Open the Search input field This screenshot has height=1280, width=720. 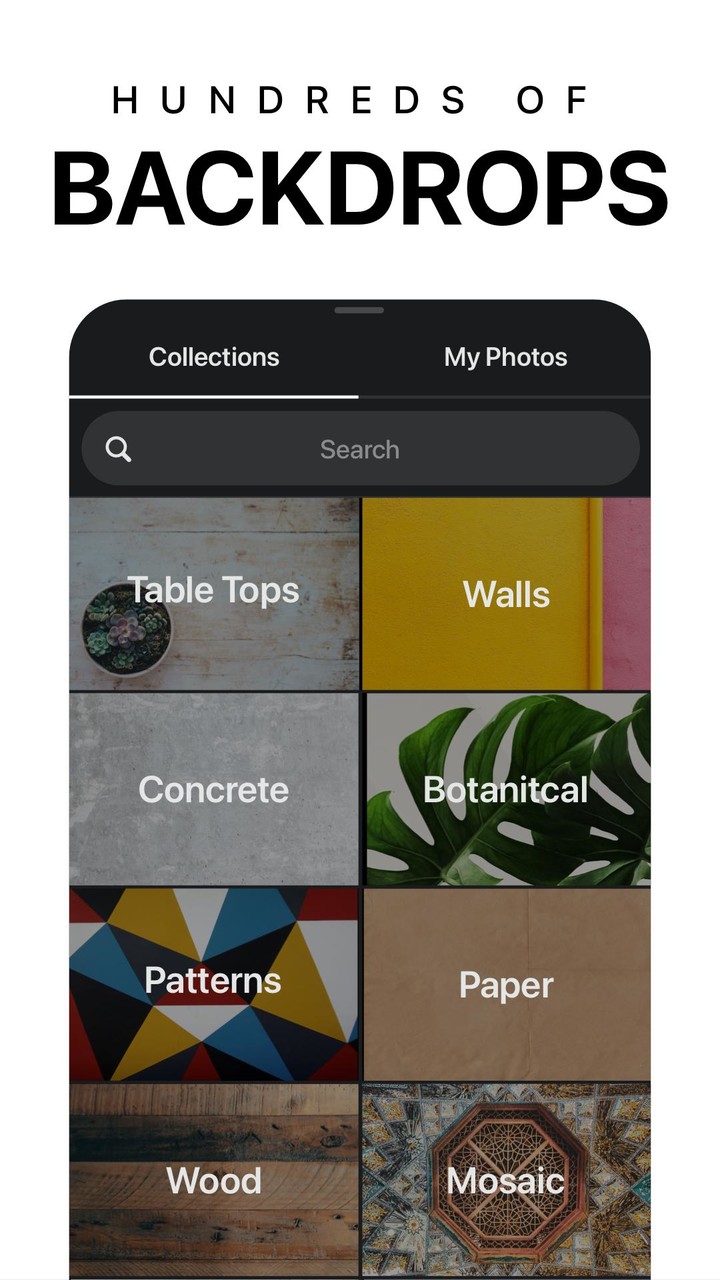coord(360,448)
